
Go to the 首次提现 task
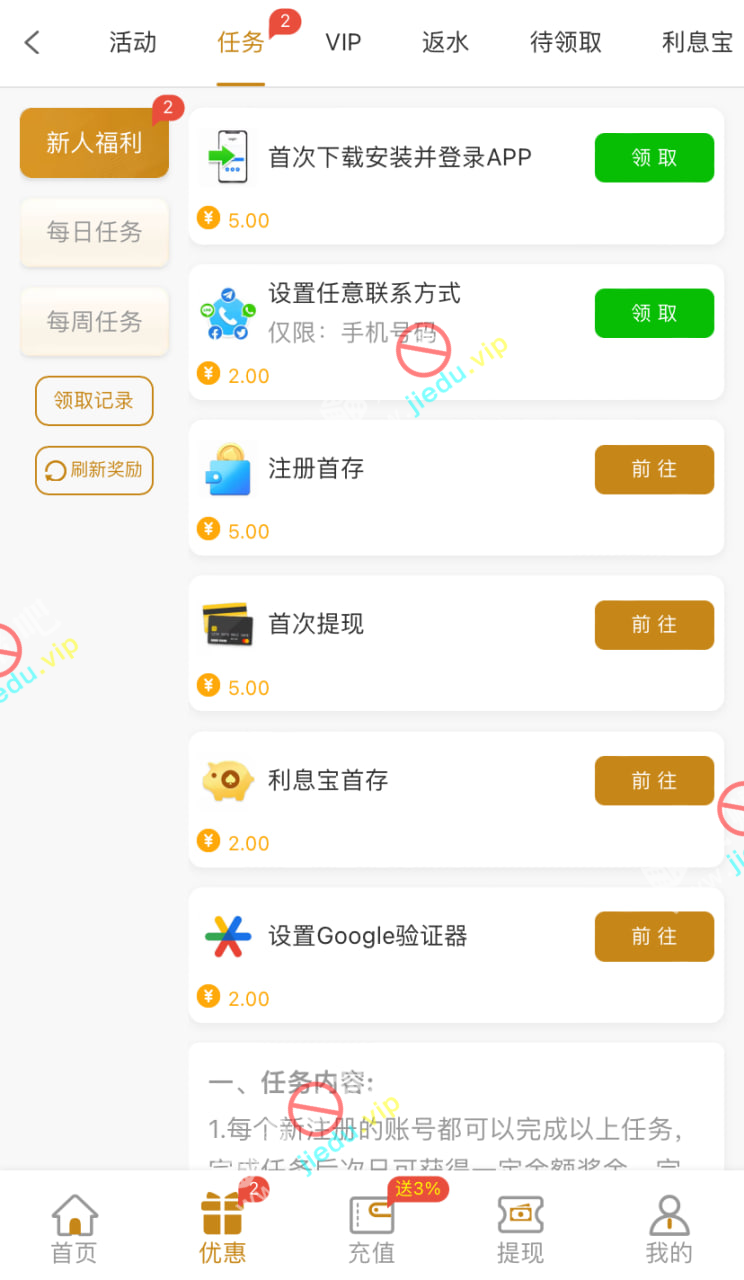(x=654, y=625)
